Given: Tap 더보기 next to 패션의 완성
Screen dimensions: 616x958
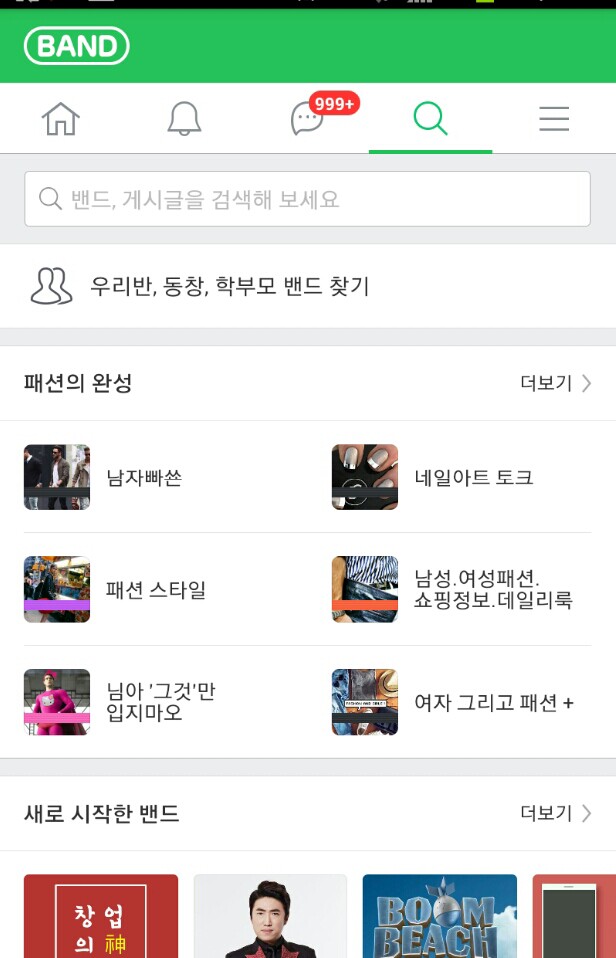Looking at the screenshot, I should [x=555, y=383].
